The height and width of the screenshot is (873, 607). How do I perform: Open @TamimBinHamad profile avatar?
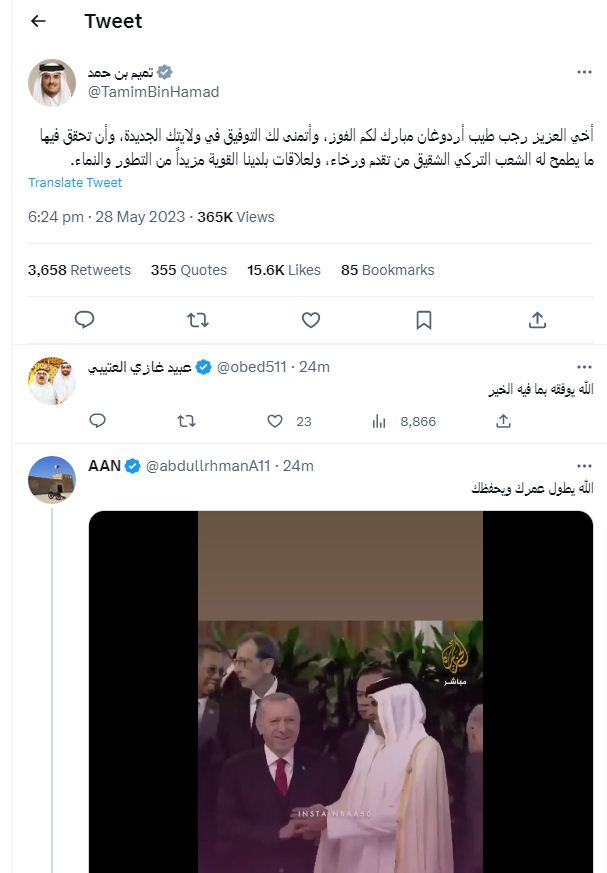tap(51, 82)
